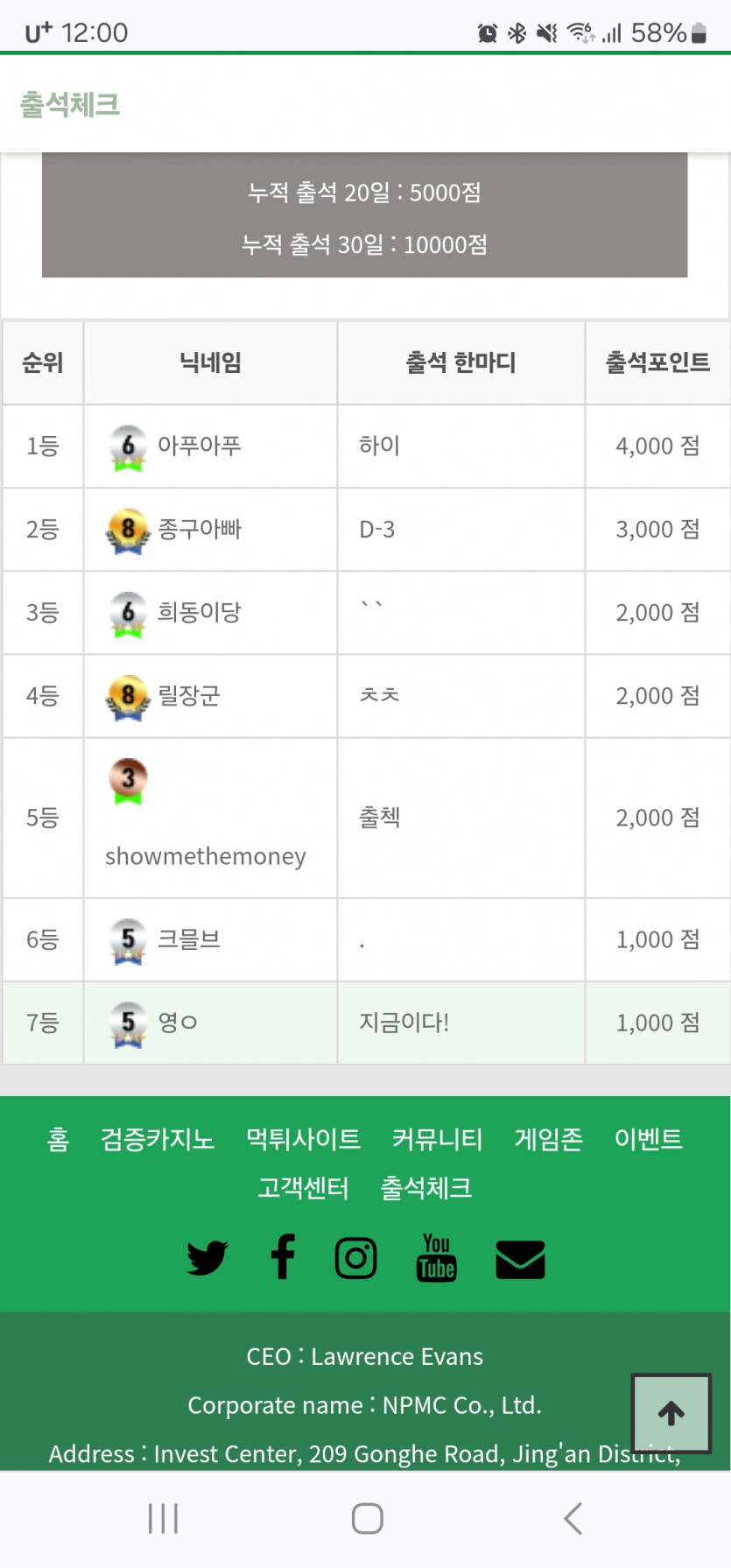Visit the 커뮤니티 page

pos(437,1139)
